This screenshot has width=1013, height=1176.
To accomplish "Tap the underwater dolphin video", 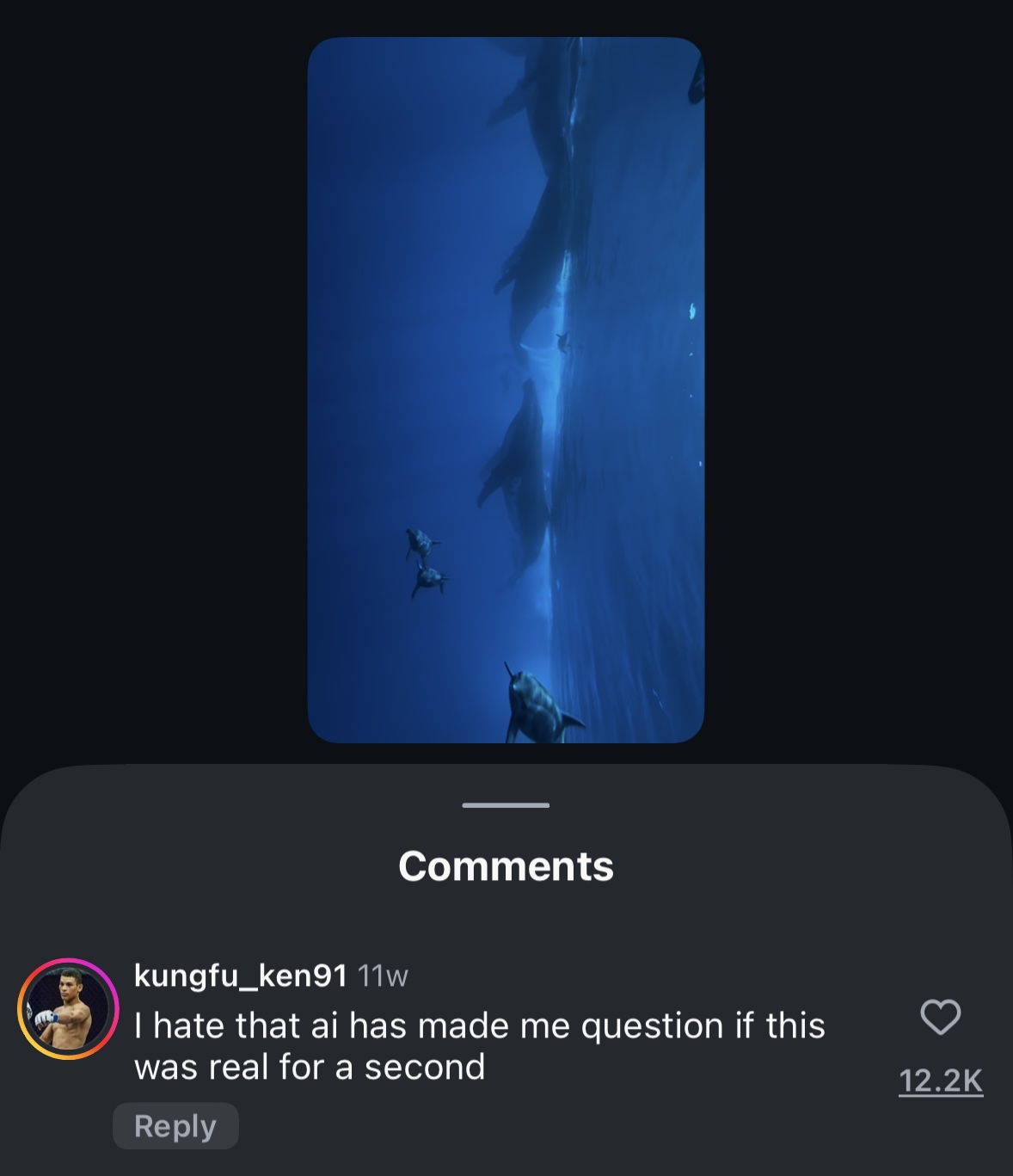I will pyautogui.click(x=506, y=390).
